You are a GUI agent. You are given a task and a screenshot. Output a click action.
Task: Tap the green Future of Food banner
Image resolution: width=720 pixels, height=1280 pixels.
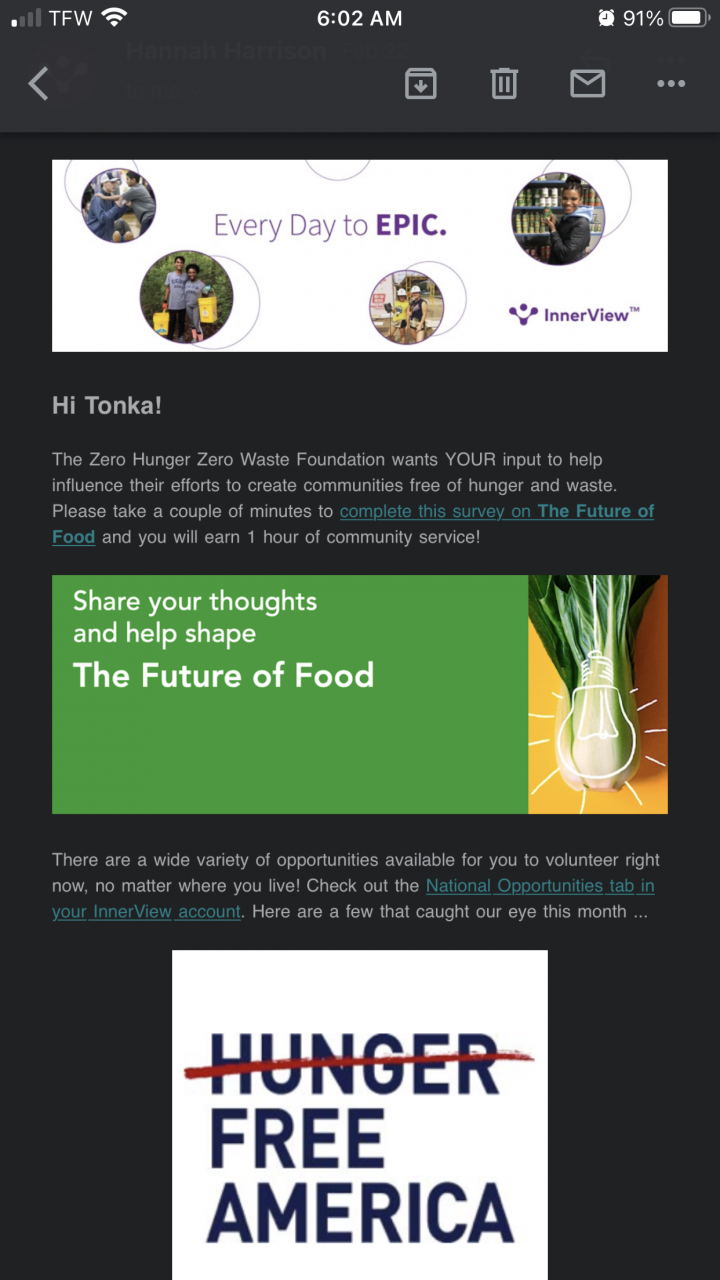(359, 694)
